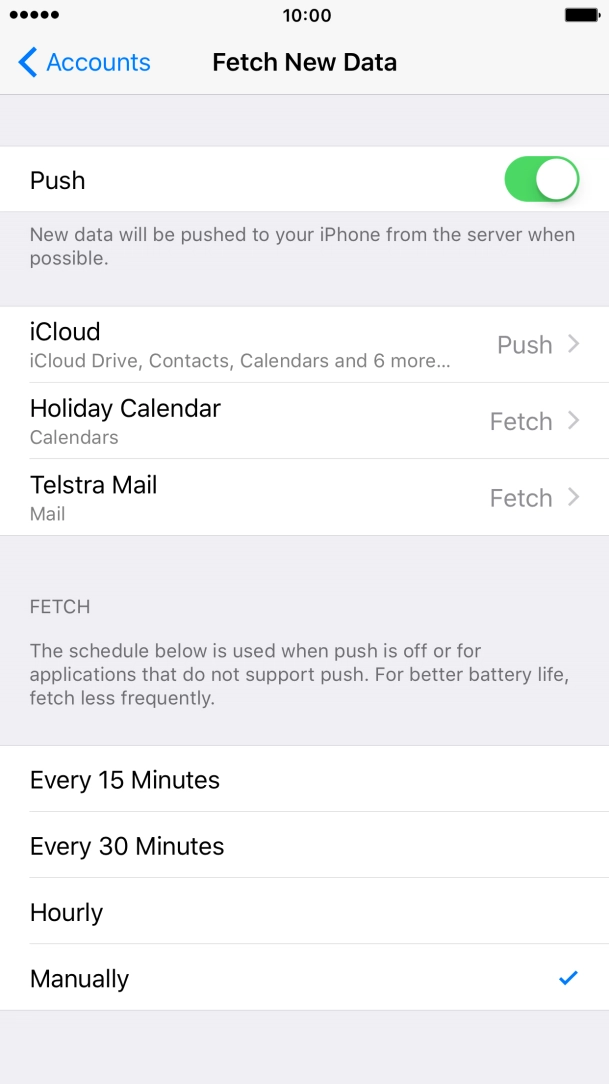Set fetch schedule to Hourly

304,912
